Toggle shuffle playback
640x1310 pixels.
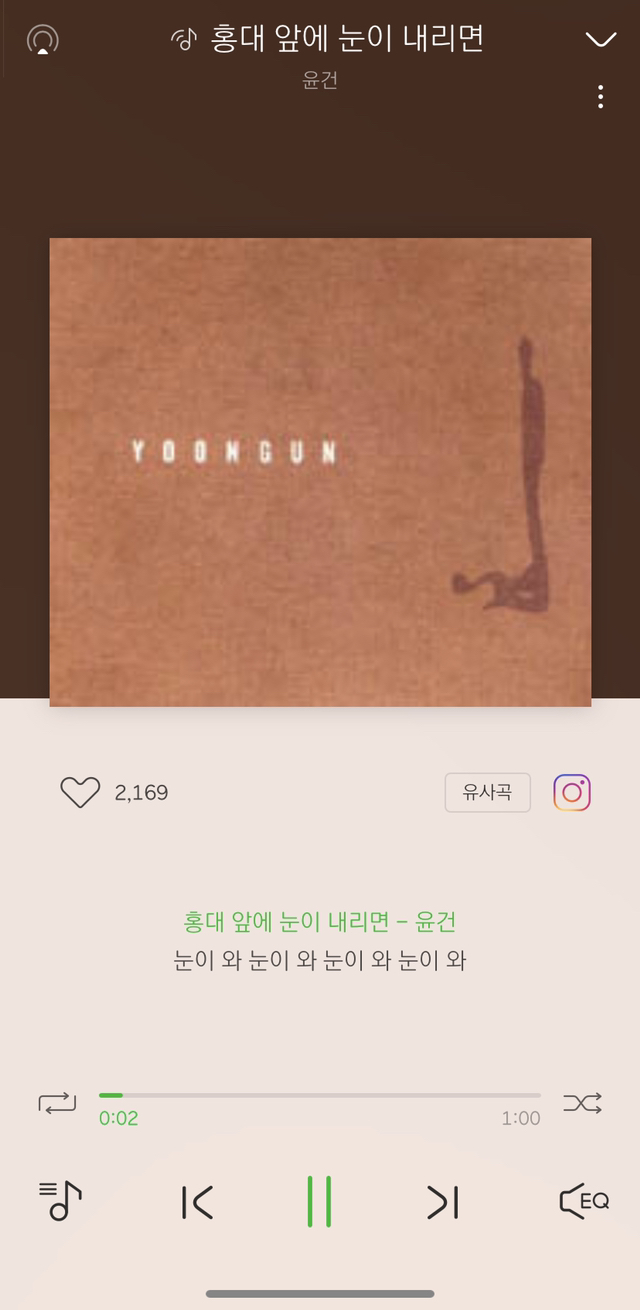[582, 1103]
